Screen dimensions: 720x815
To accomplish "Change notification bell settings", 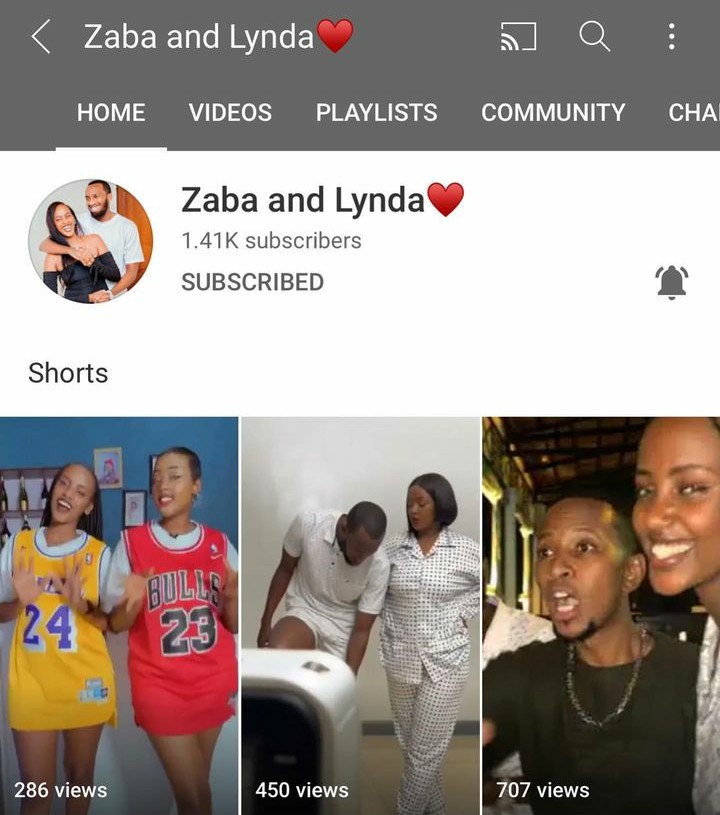I will click(x=672, y=282).
